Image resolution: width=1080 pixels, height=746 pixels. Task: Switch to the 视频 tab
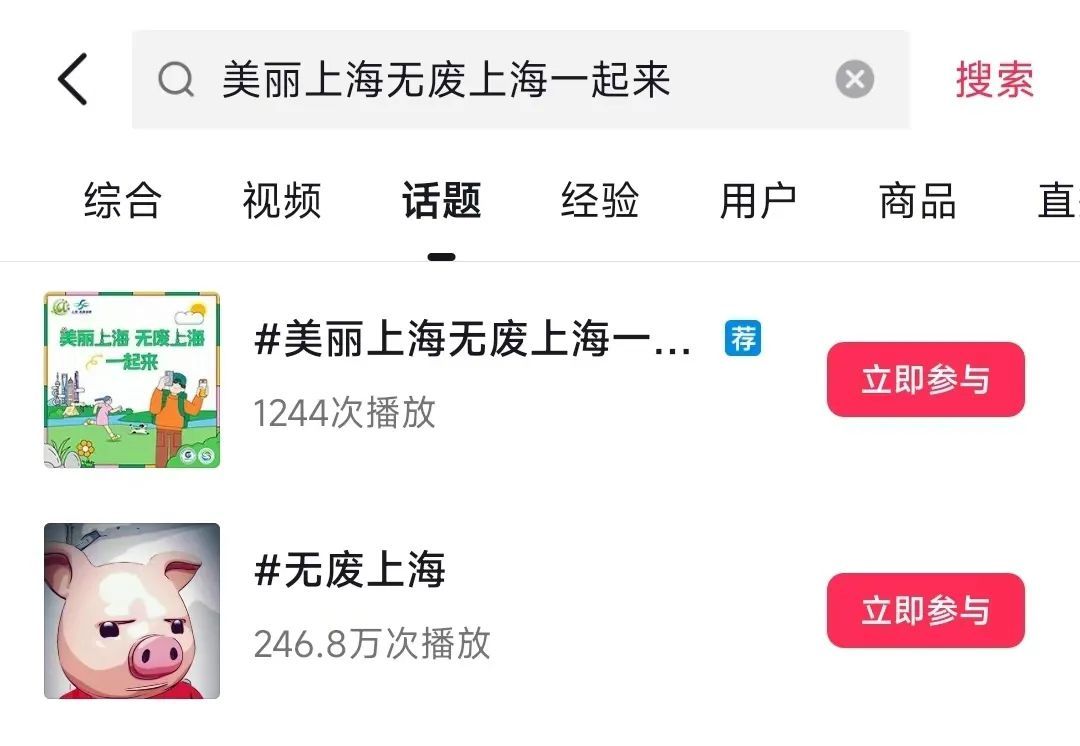click(282, 201)
